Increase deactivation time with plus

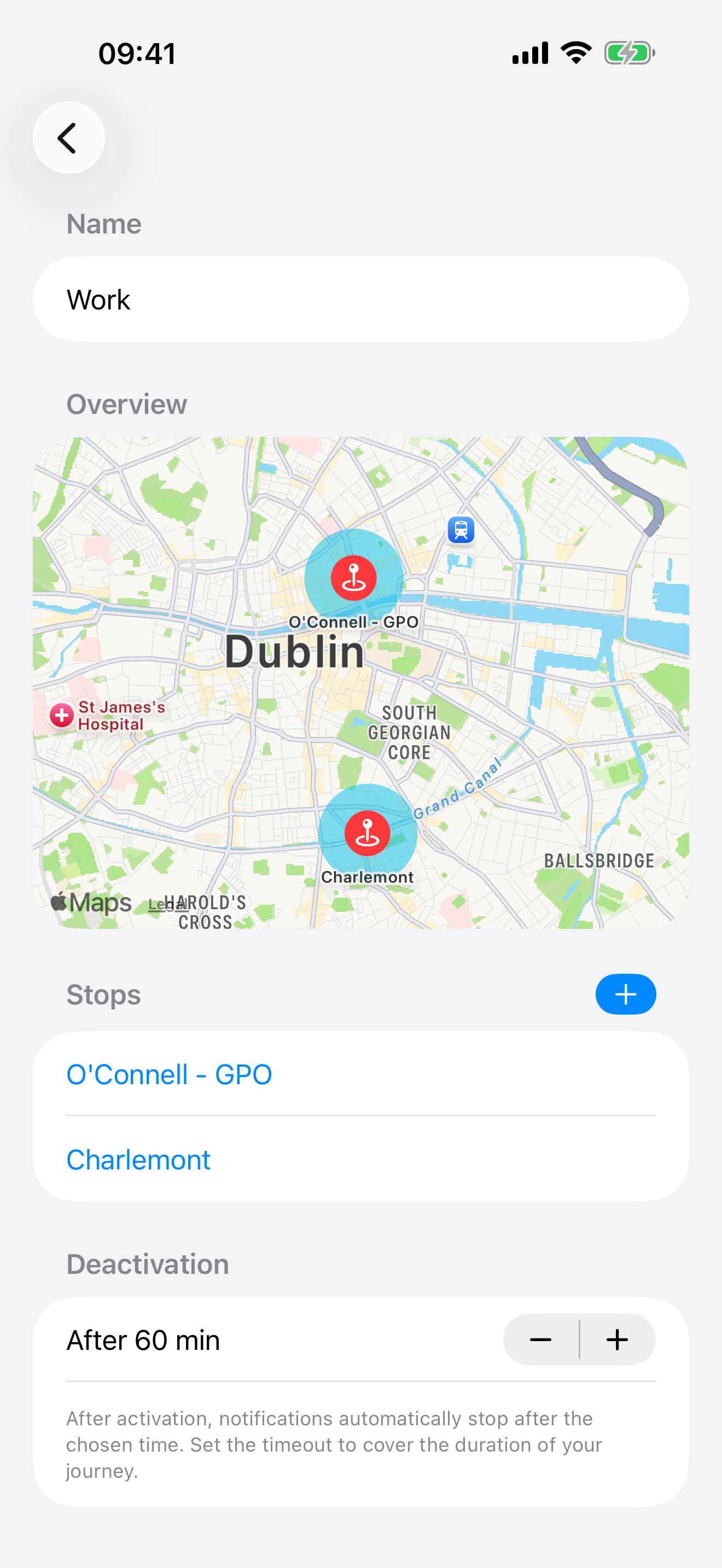[x=618, y=1339]
